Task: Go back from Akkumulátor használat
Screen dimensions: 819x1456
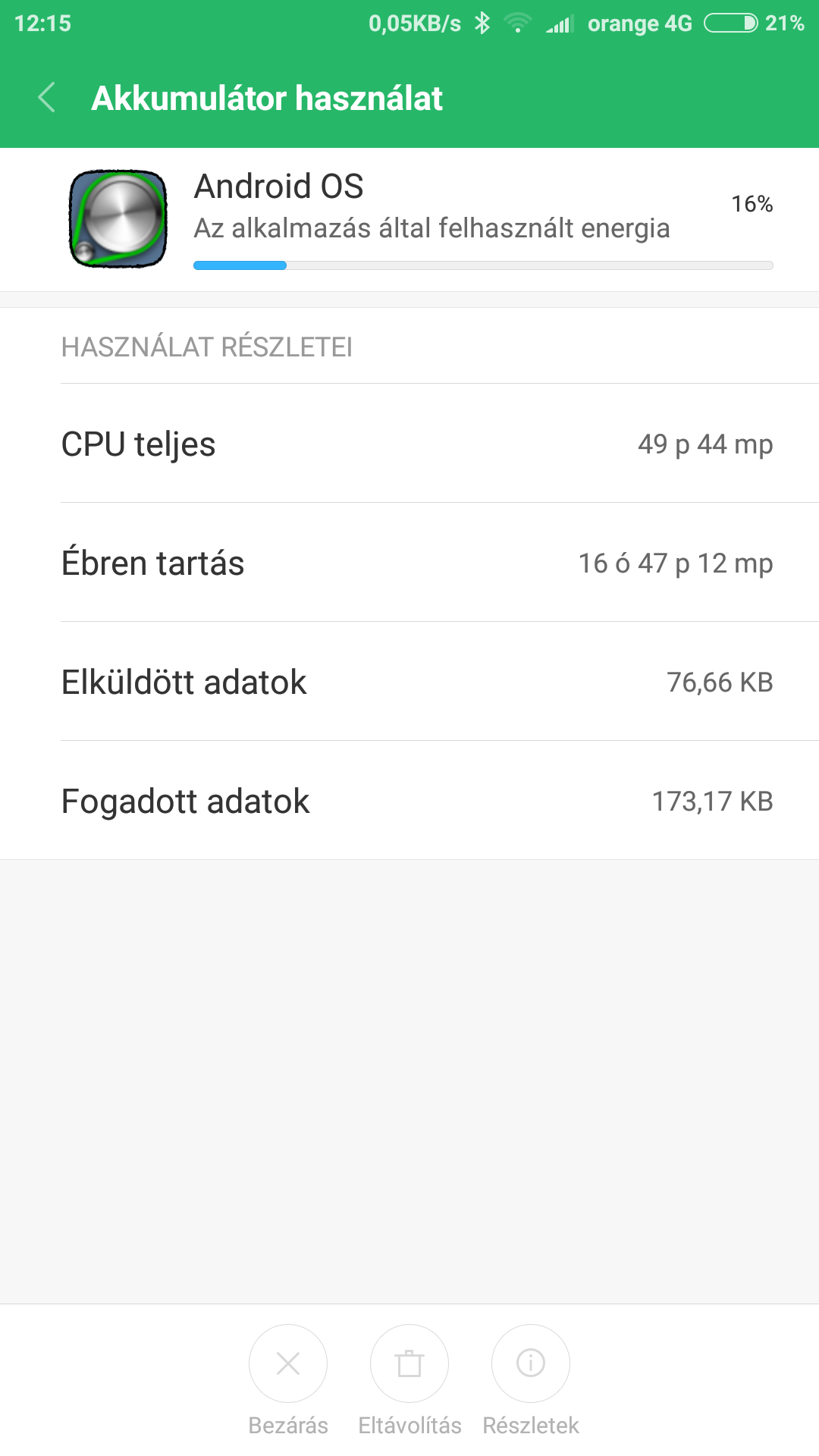Action: [x=47, y=98]
